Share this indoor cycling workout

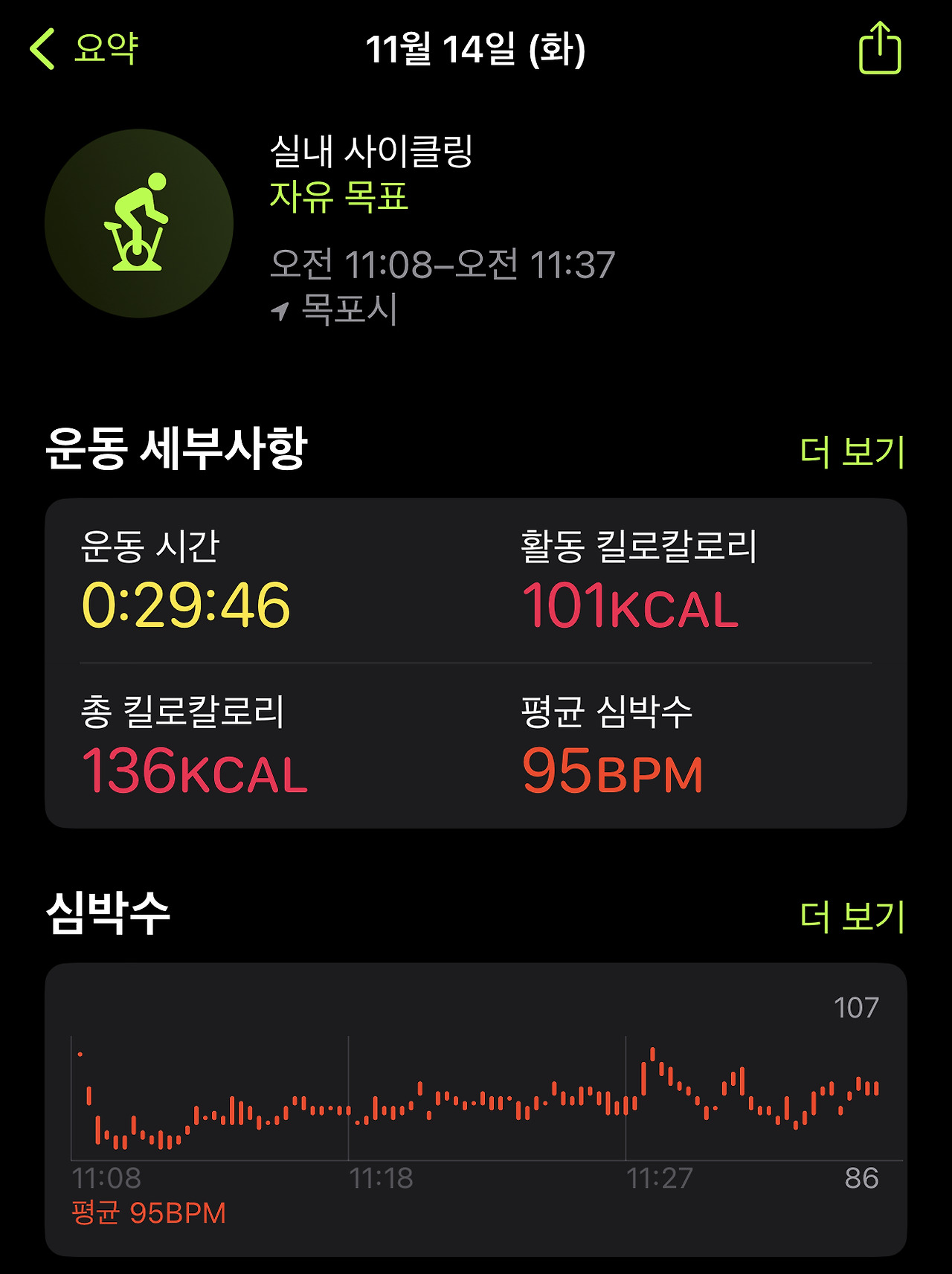click(880, 48)
